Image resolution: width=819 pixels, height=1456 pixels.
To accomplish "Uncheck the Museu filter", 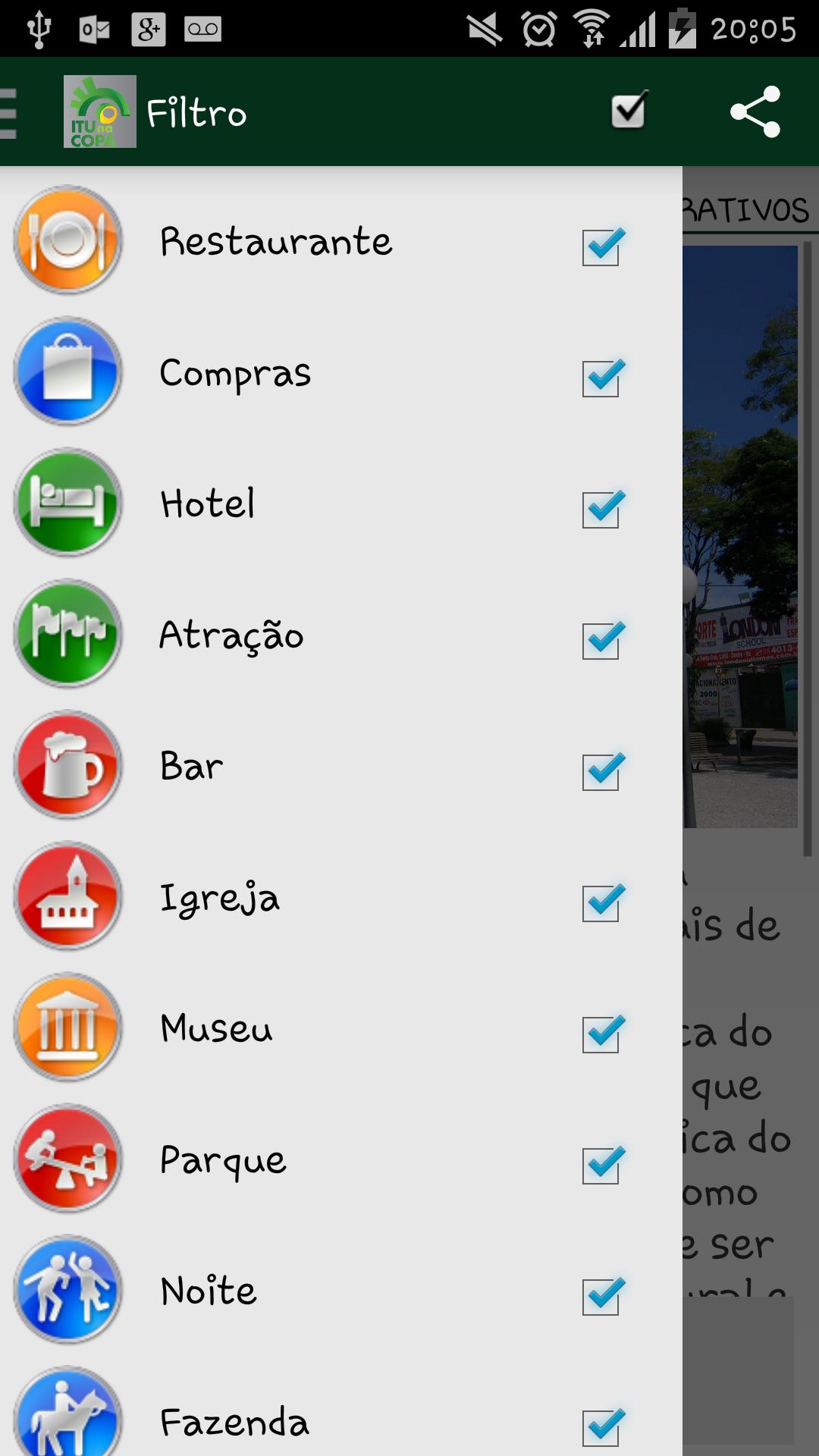I will pos(604,1034).
